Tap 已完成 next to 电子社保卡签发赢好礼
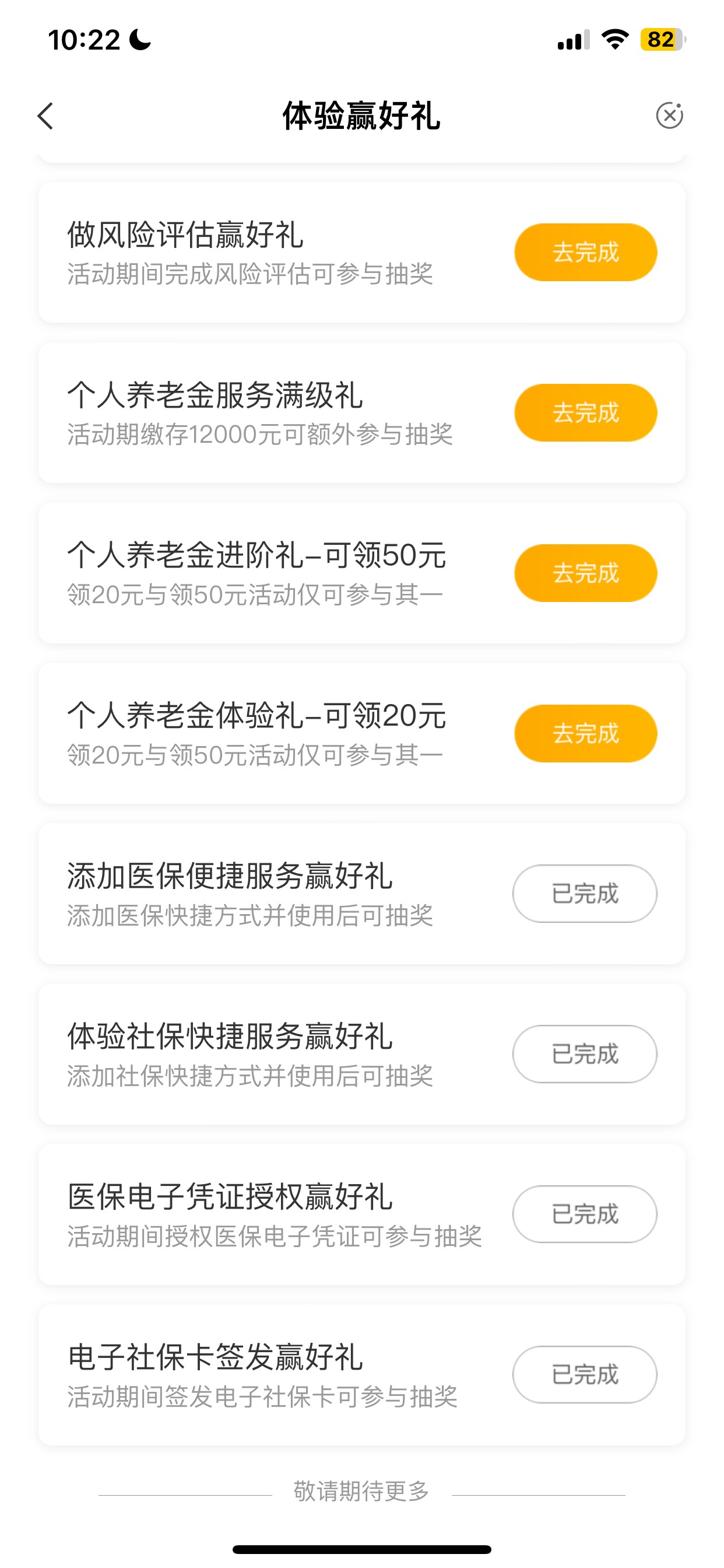The height and width of the screenshot is (1568, 724). coord(585,1375)
